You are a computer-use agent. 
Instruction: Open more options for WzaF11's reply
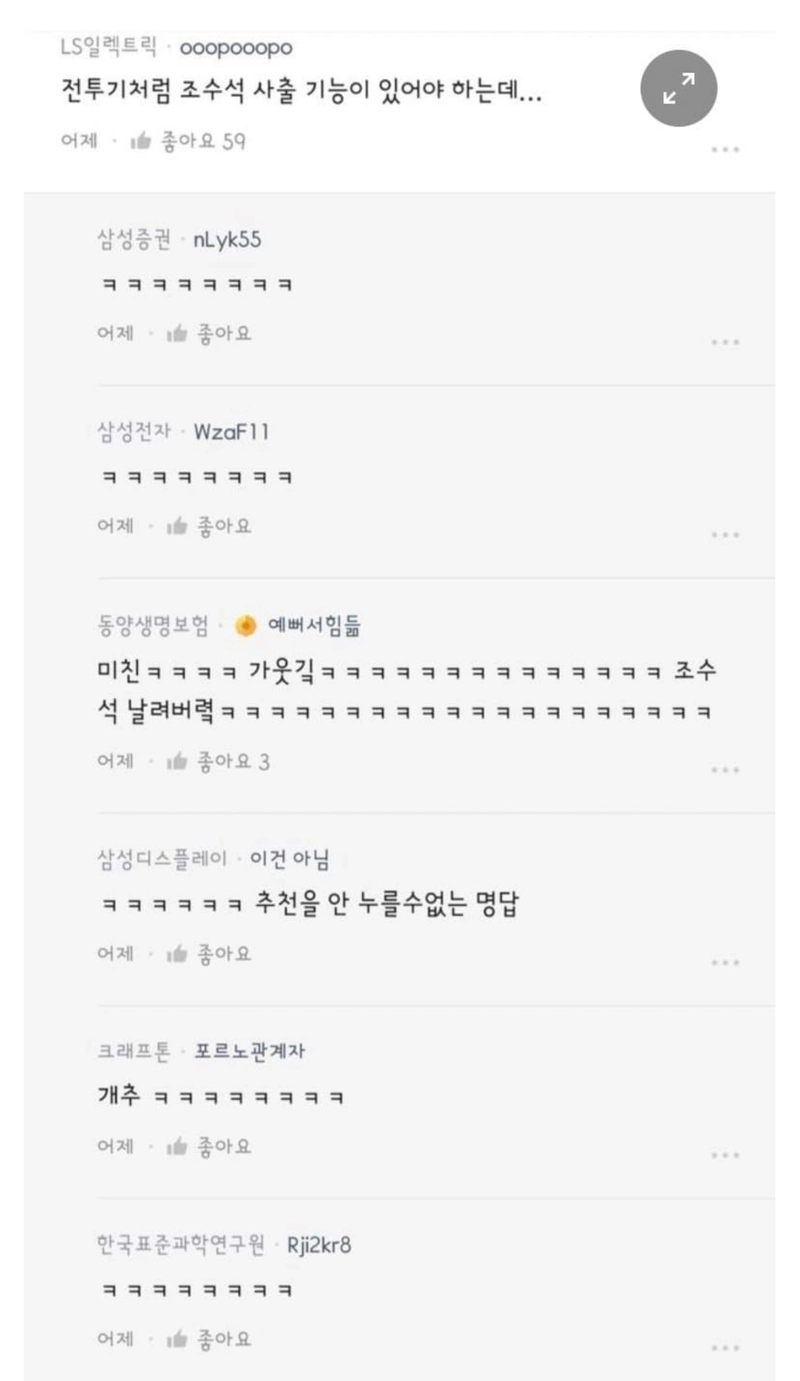[x=725, y=535]
